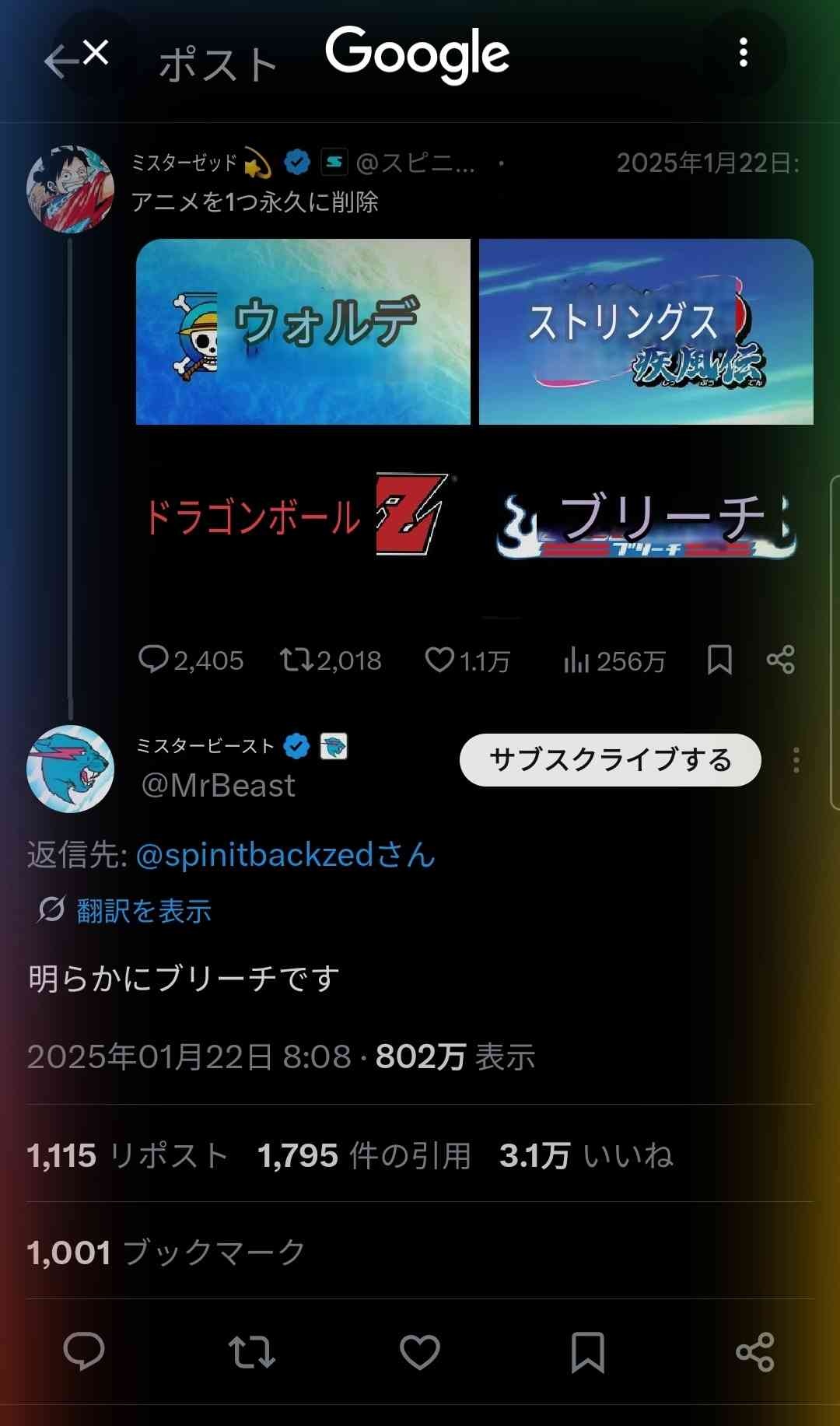
Task: Like ミスターゼッド's anime post
Action: tap(467, 660)
